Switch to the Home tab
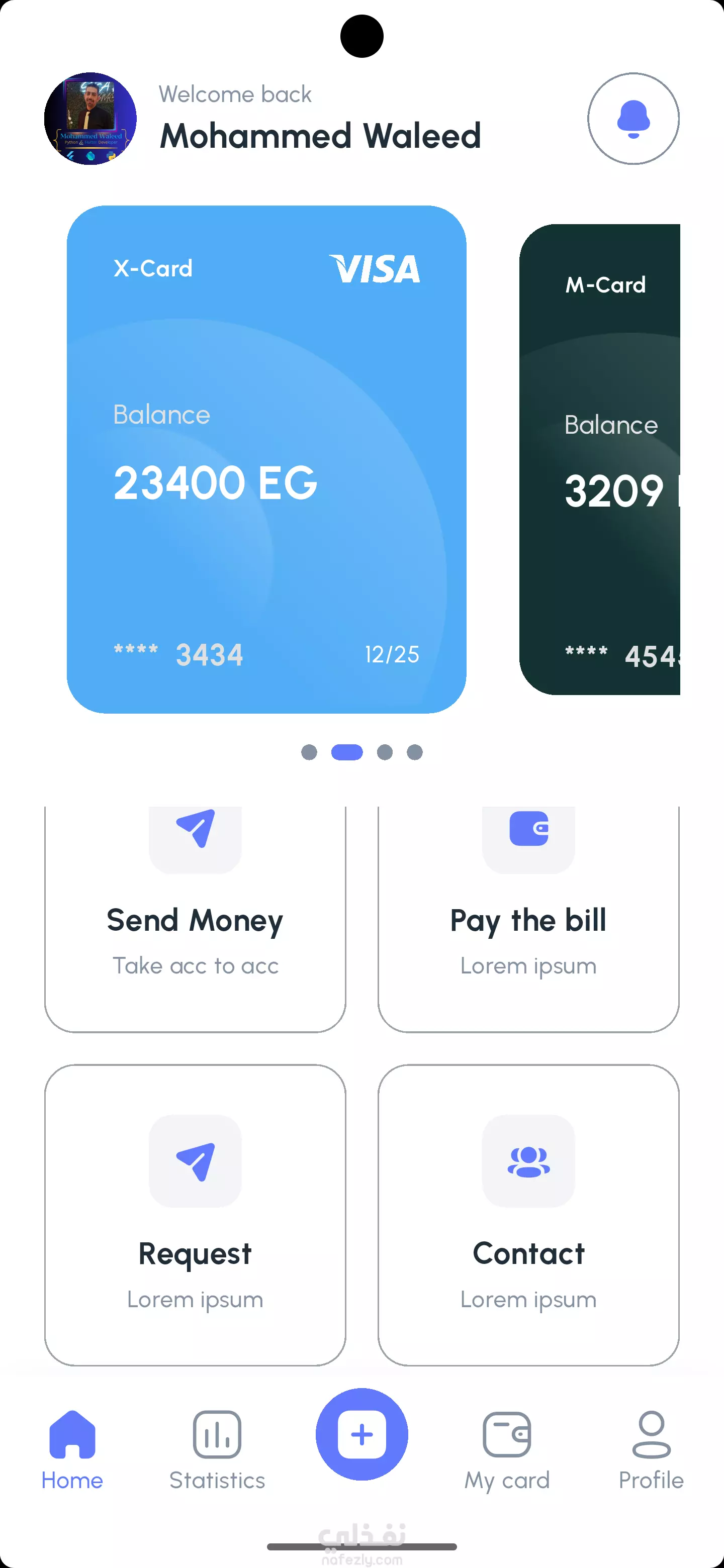 [x=72, y=1450]
